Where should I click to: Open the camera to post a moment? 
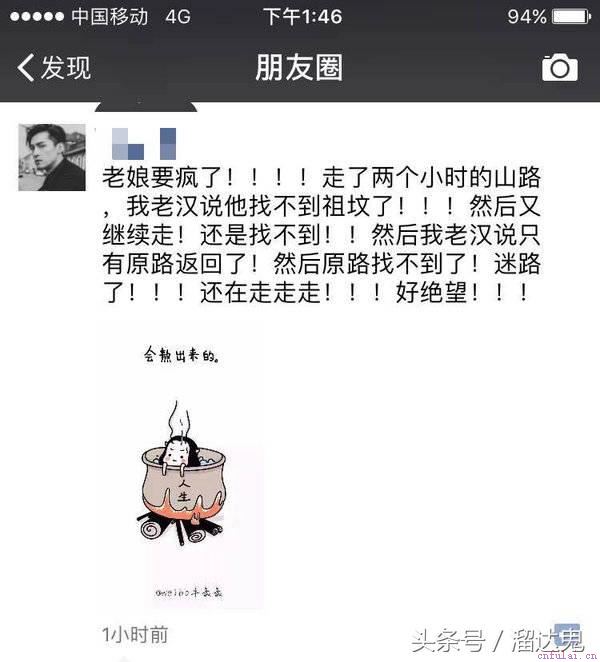559,67
